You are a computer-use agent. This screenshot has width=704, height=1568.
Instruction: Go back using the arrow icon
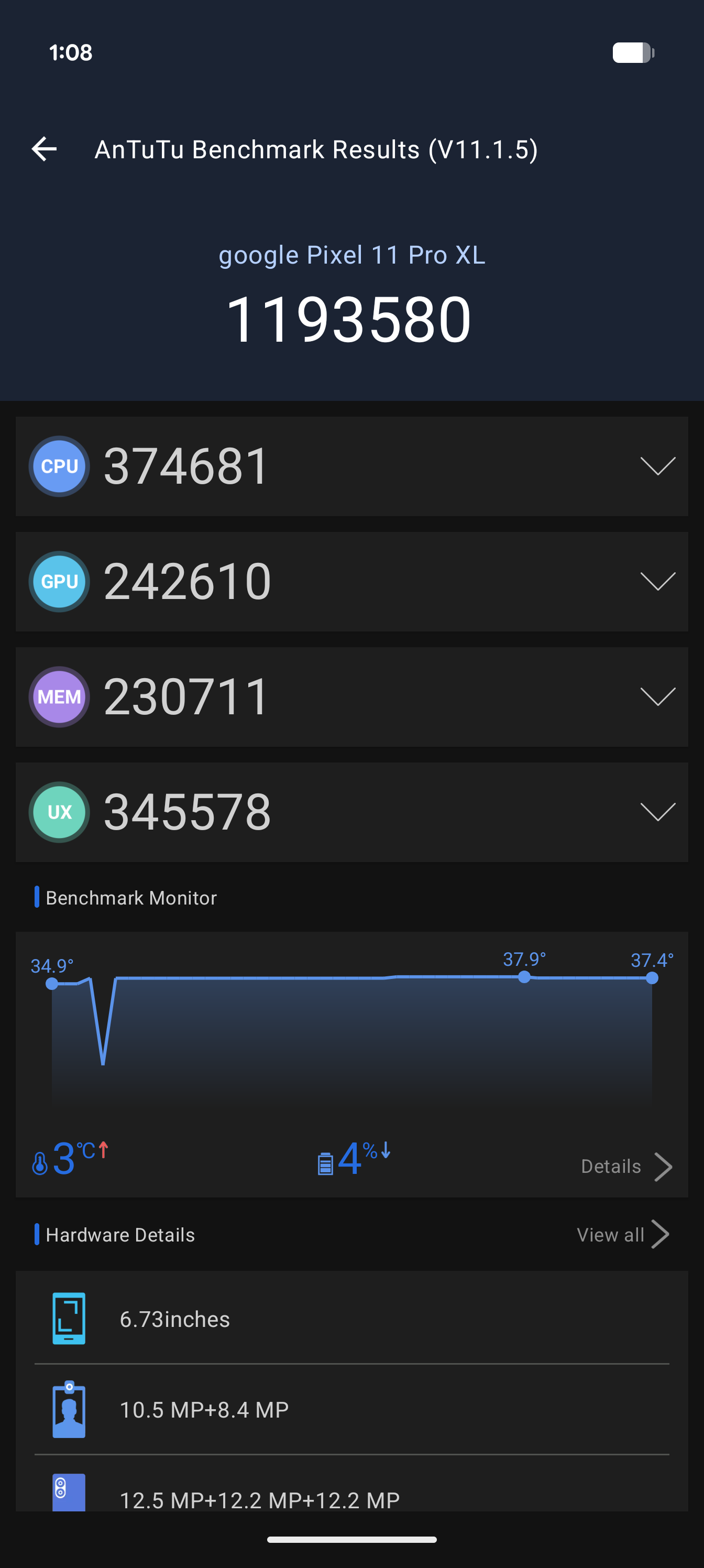[x=44, y=149]
